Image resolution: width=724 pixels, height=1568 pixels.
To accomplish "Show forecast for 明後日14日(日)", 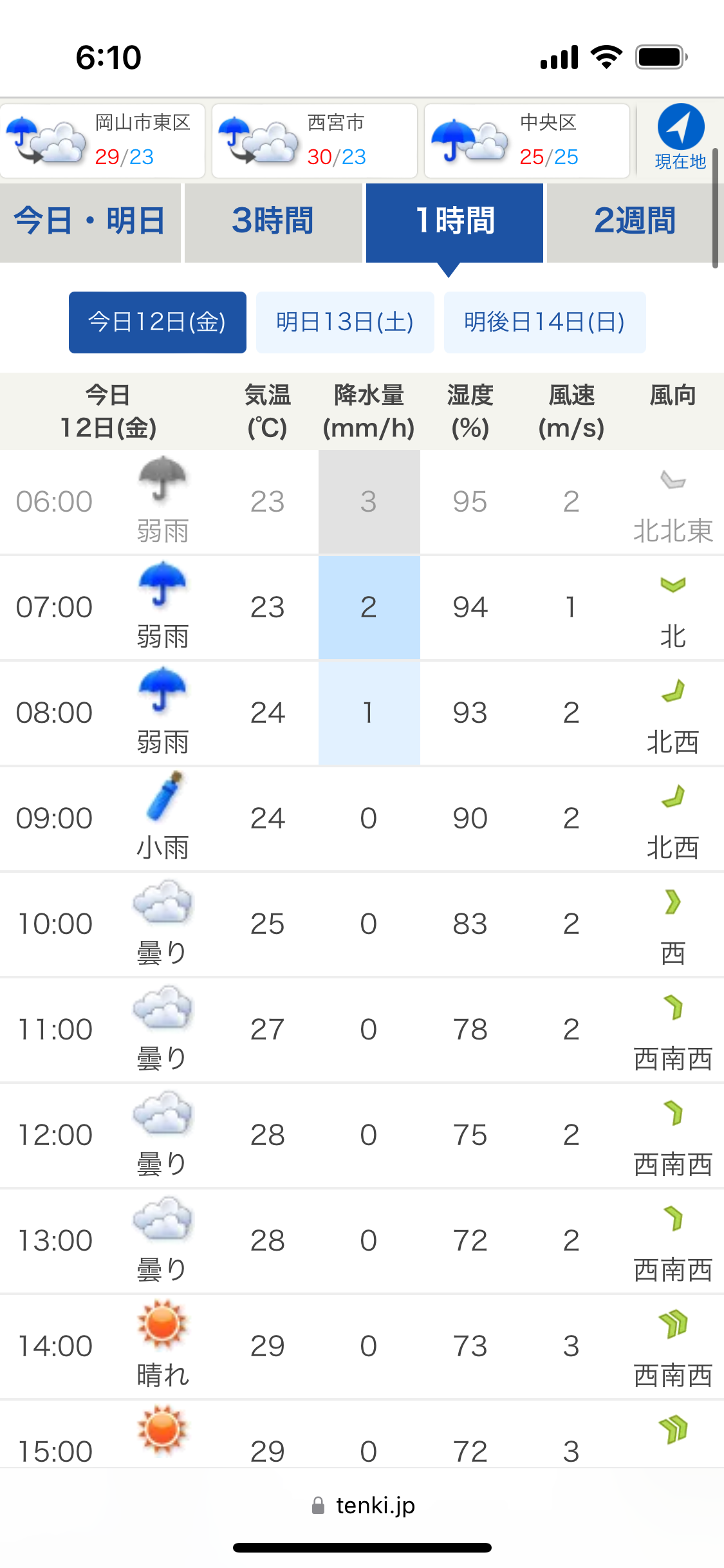I will [544, 322].
